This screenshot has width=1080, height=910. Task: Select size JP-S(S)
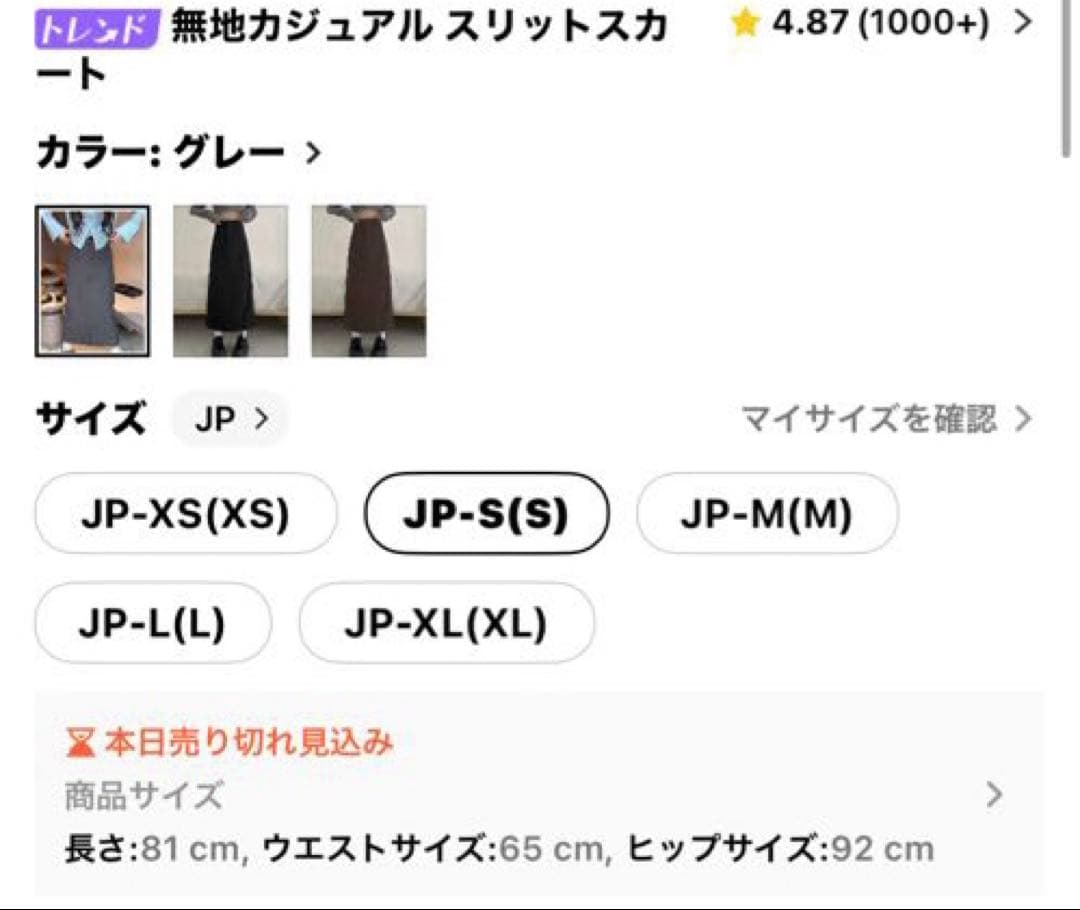point(486,514)
